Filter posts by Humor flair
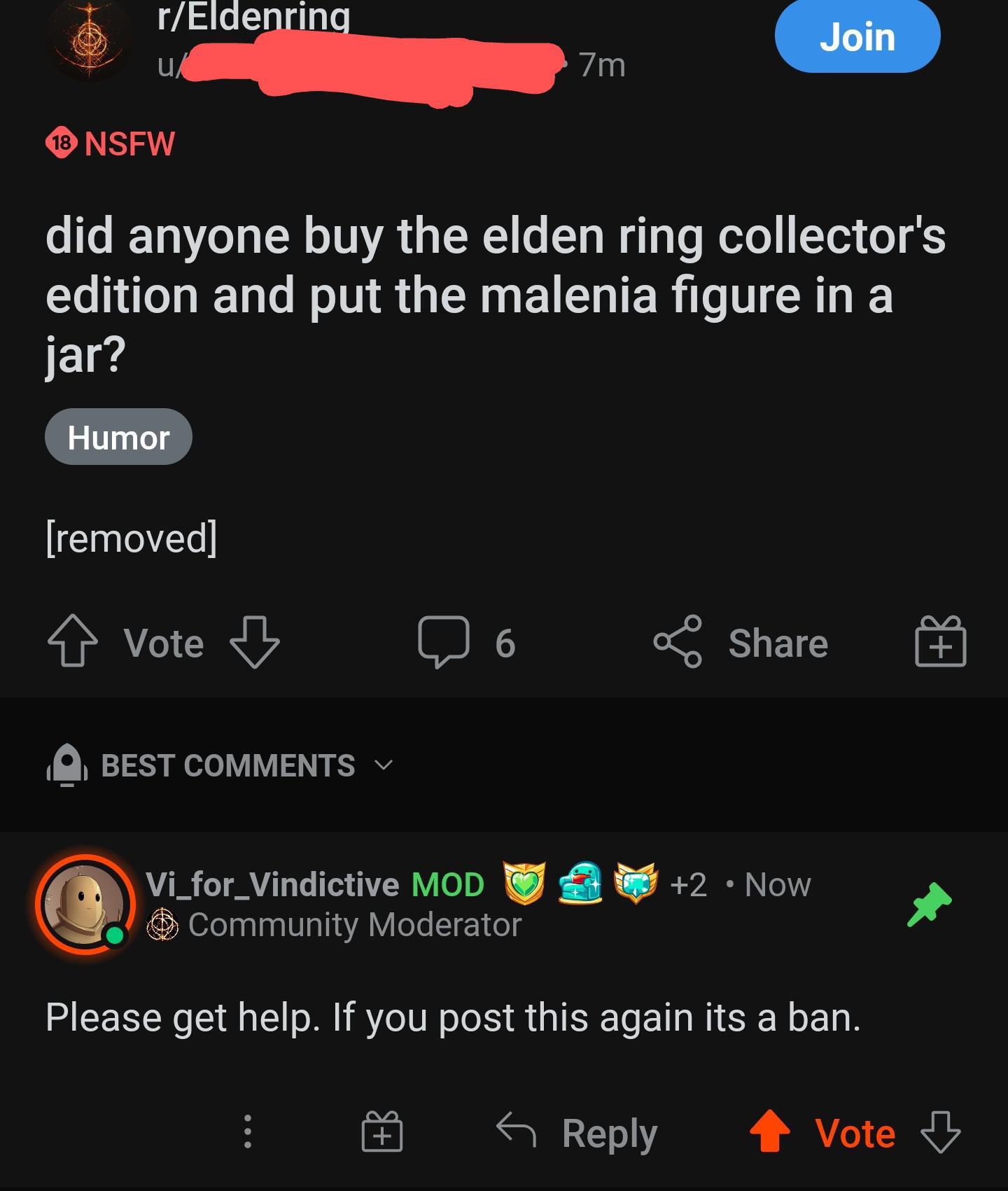Screen dimensions: 1008x1191 tap(118, 438)
